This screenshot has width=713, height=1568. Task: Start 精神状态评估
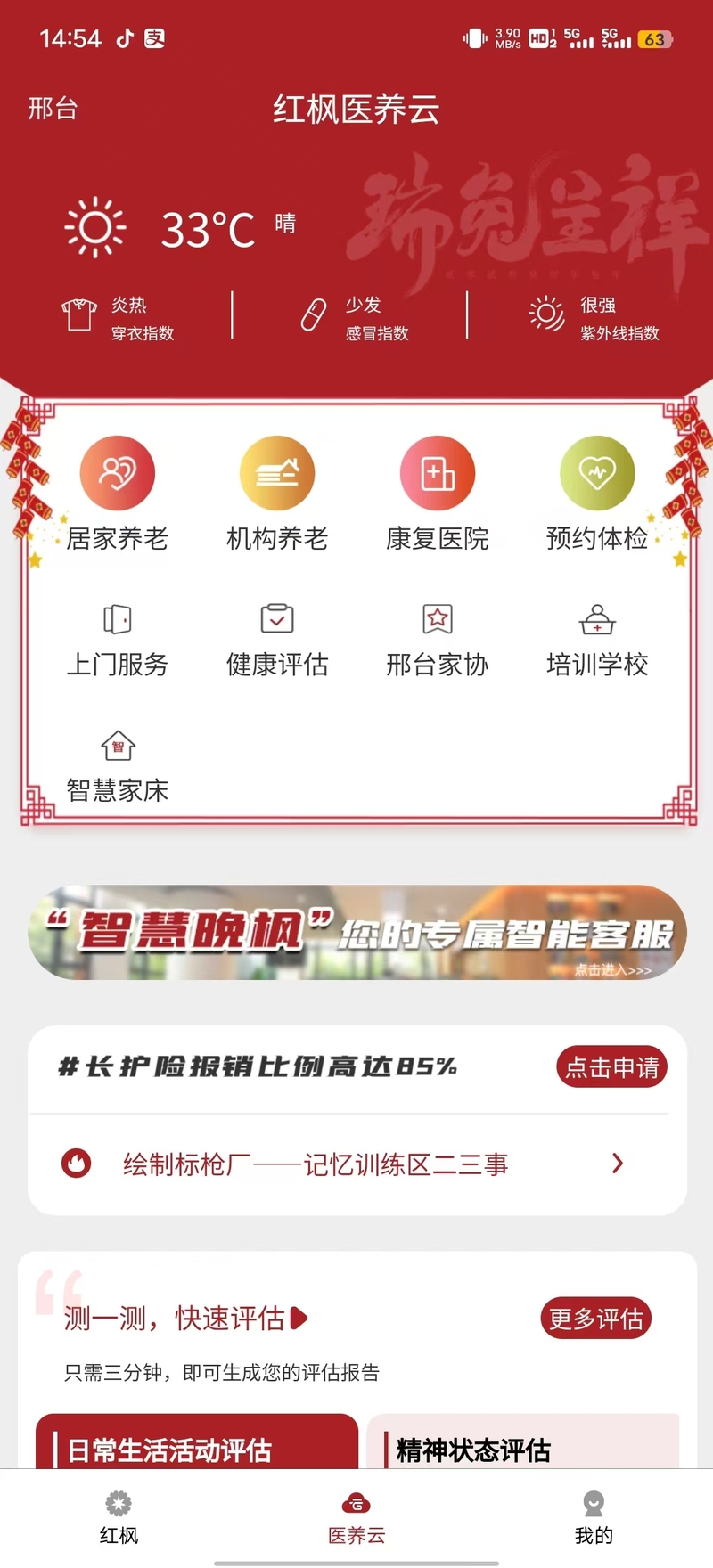pyautogui.click(x=521, y=1443)
